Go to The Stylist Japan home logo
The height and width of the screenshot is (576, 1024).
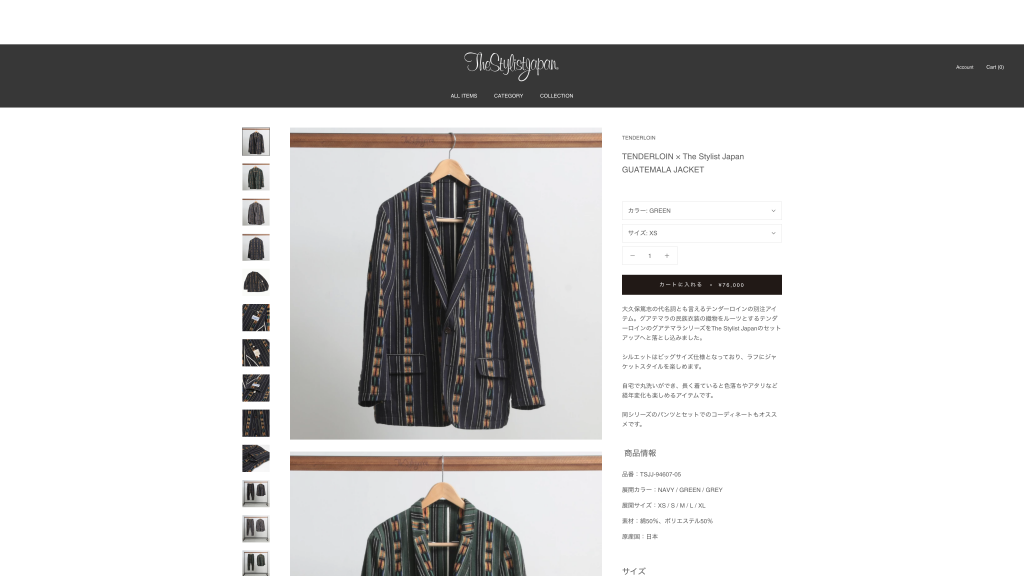511,66
